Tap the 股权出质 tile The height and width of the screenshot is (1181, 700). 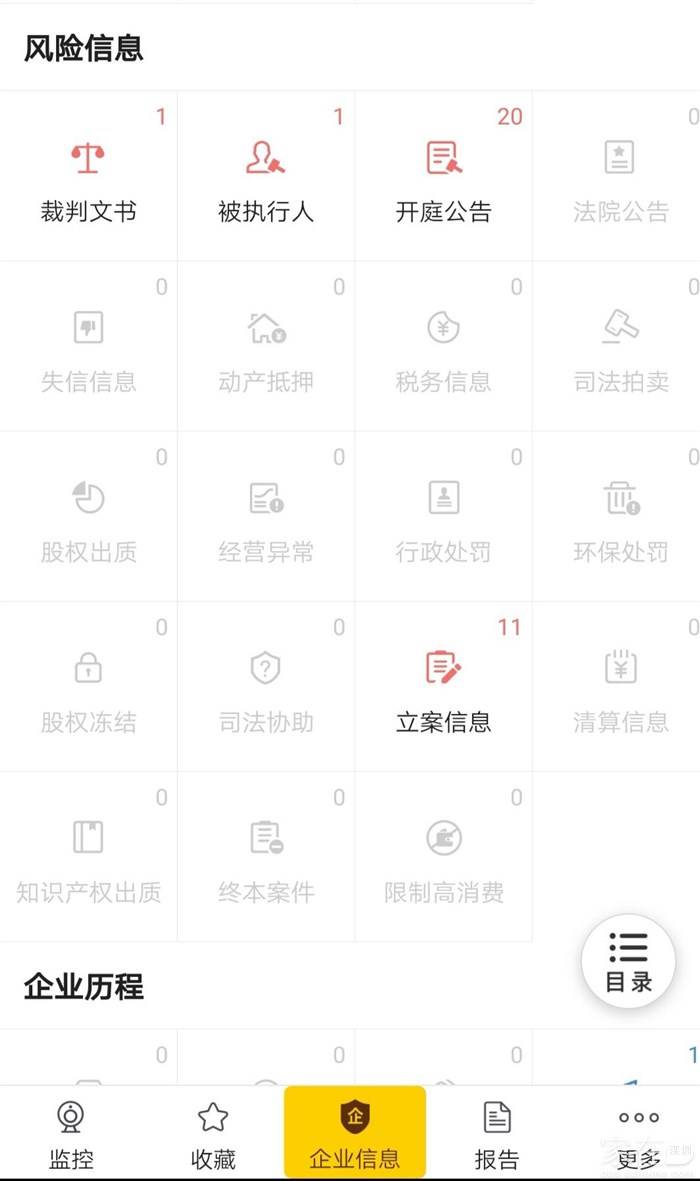point(88,518)
